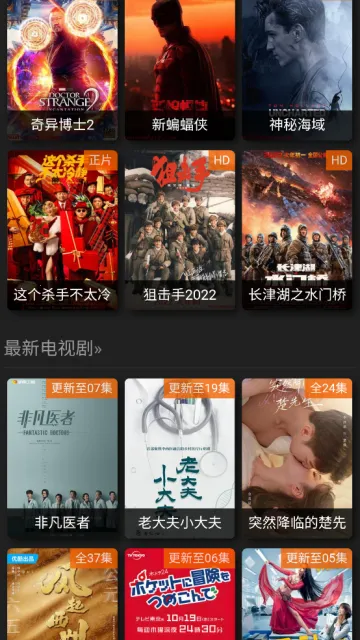
Task: Open the 神秘海域 movie card
Action: 297,69
